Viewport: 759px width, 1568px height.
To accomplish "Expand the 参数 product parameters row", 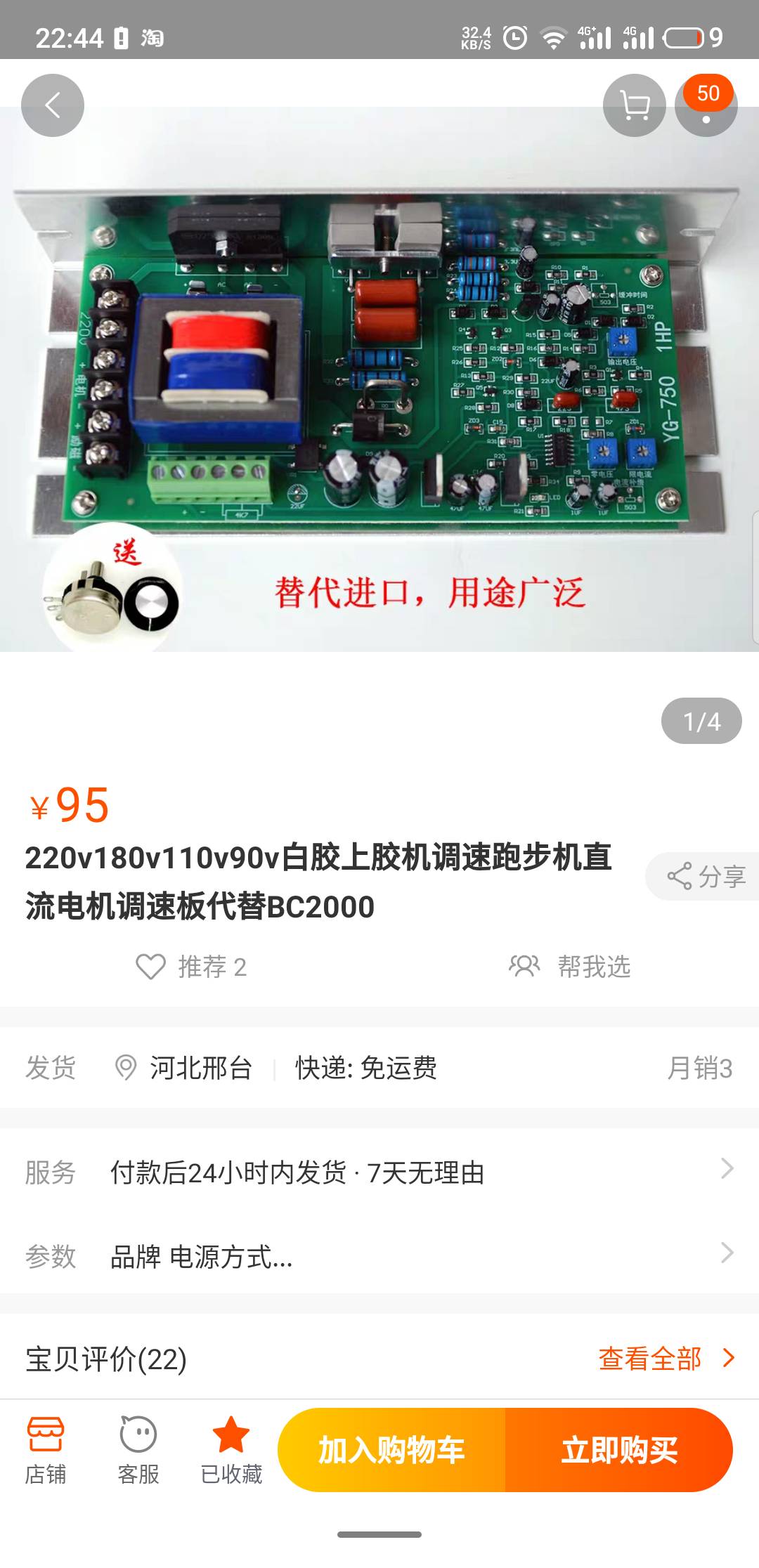I will (x=379, y=1256).
